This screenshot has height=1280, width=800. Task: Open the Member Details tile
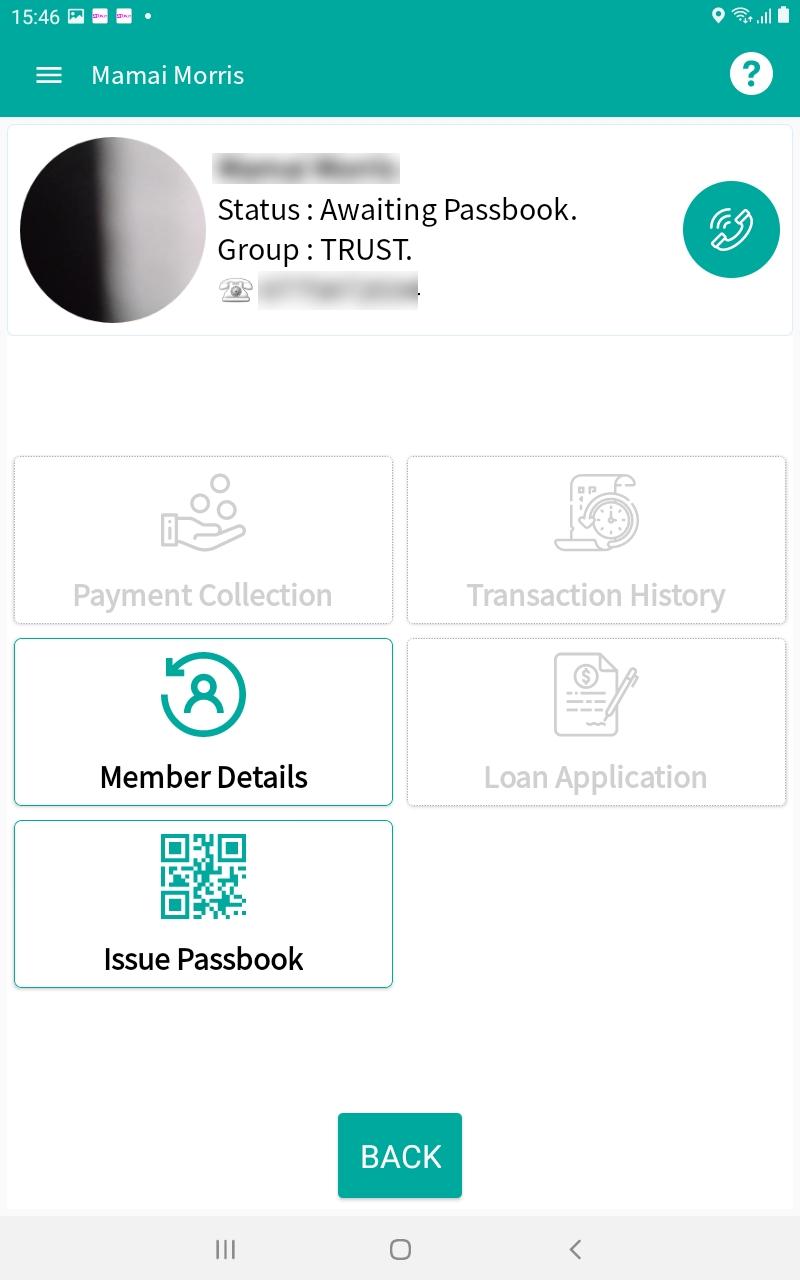tap(203, 722)
